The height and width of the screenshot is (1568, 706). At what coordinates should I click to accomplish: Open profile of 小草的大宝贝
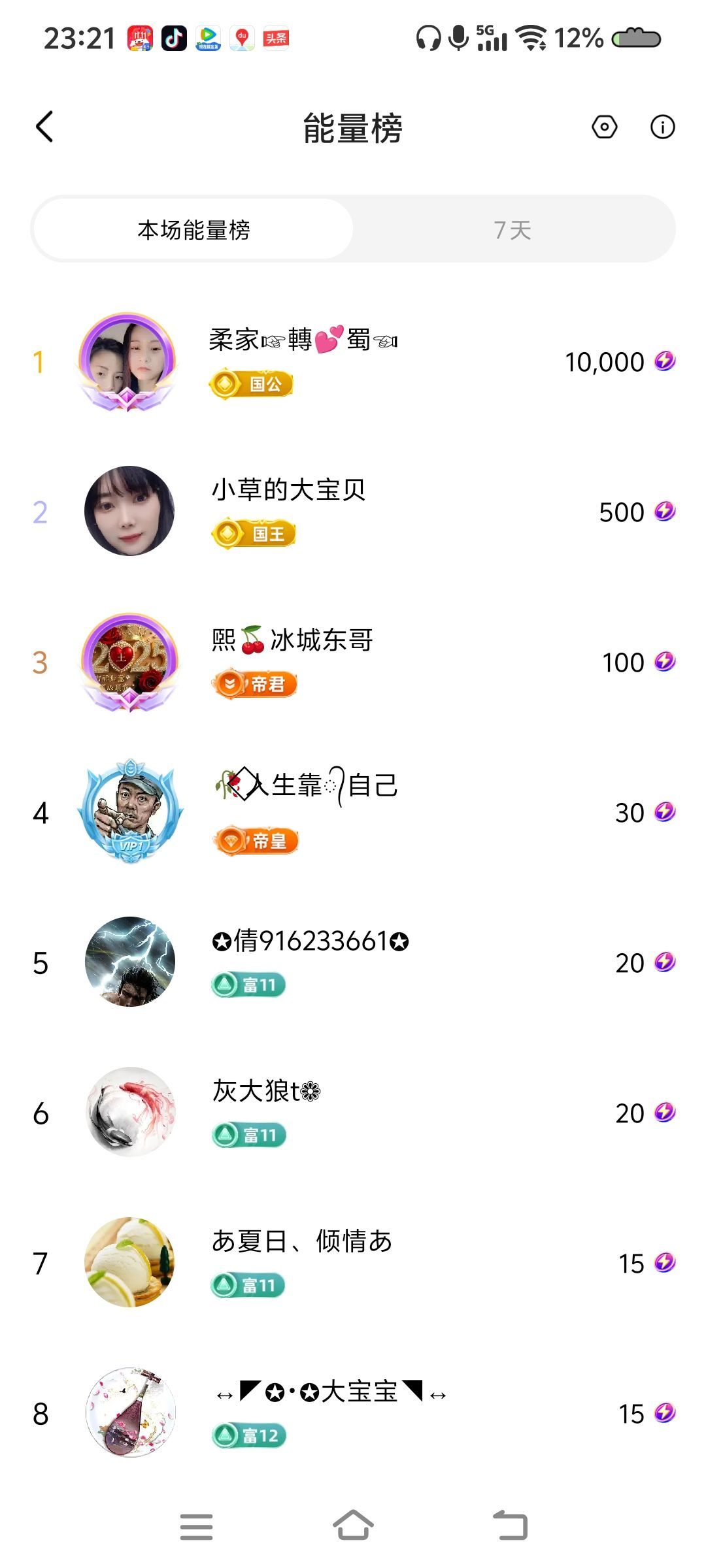coord(131,512)
